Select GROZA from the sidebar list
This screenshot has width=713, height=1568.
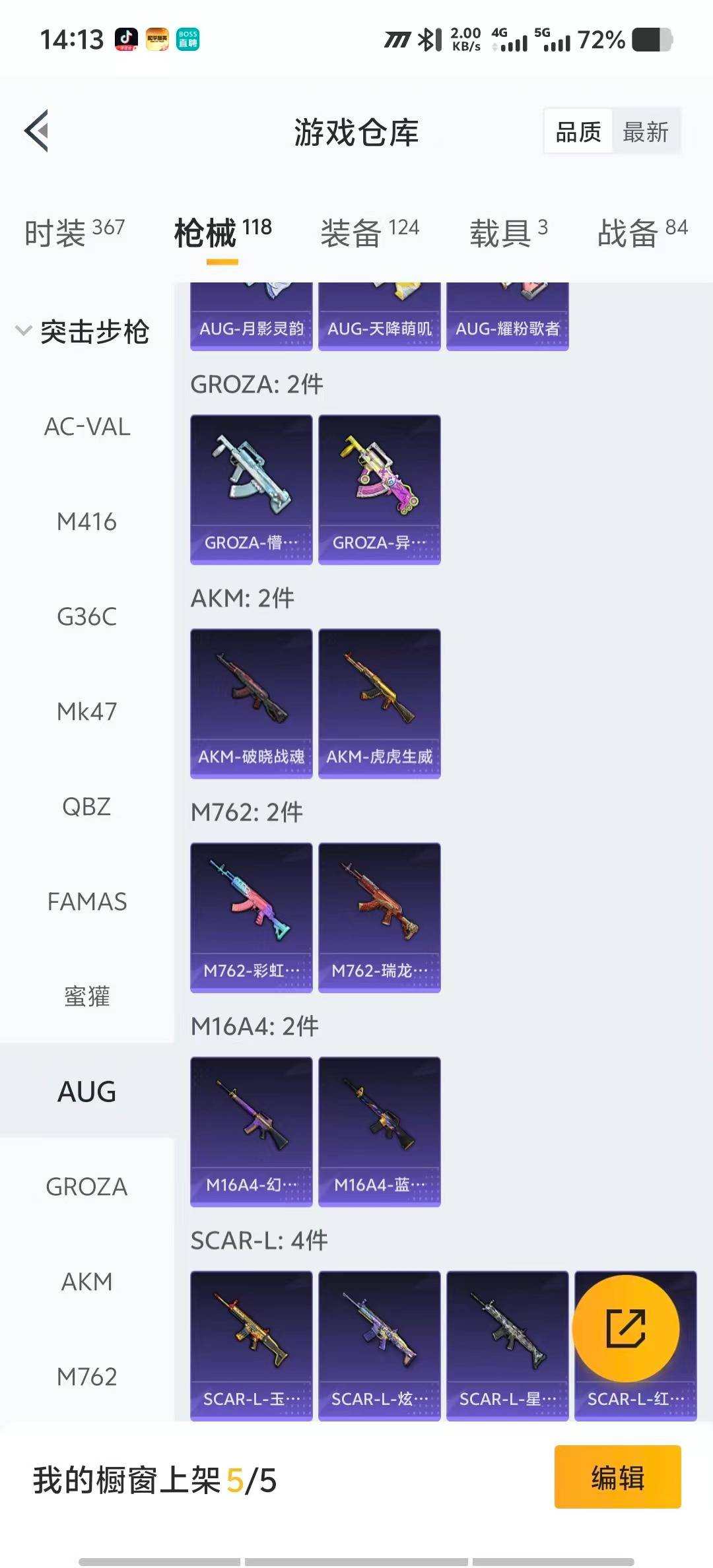click(86, 1185)
